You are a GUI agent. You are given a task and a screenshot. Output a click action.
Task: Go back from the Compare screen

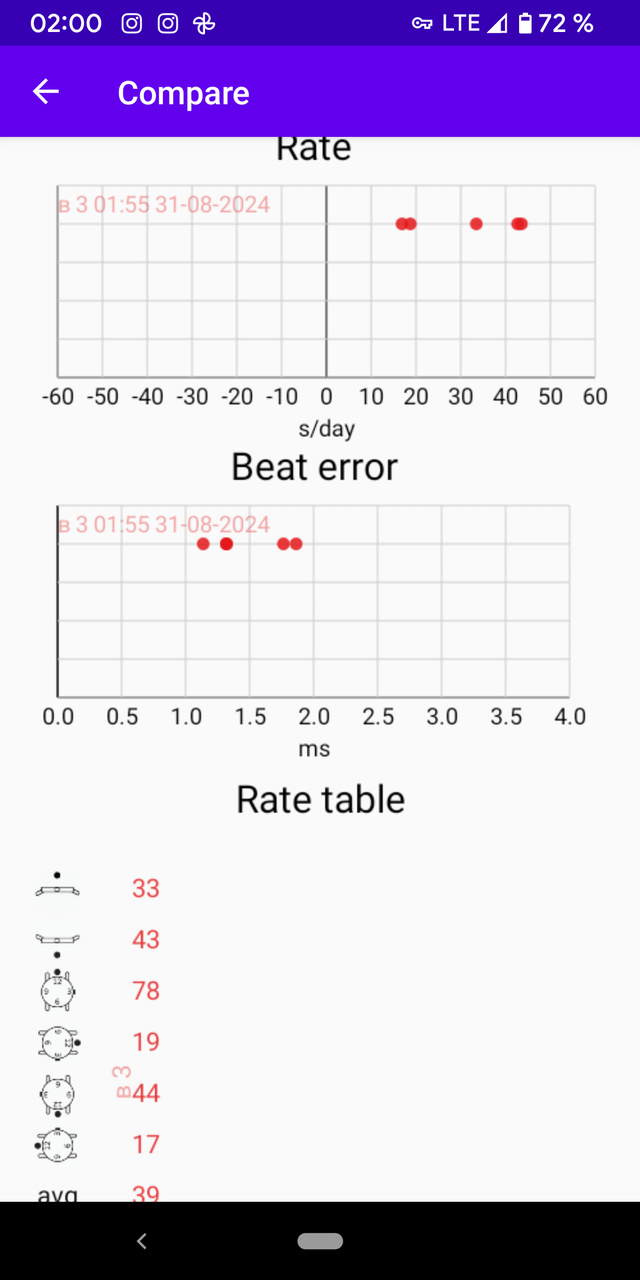click(46, 92)
